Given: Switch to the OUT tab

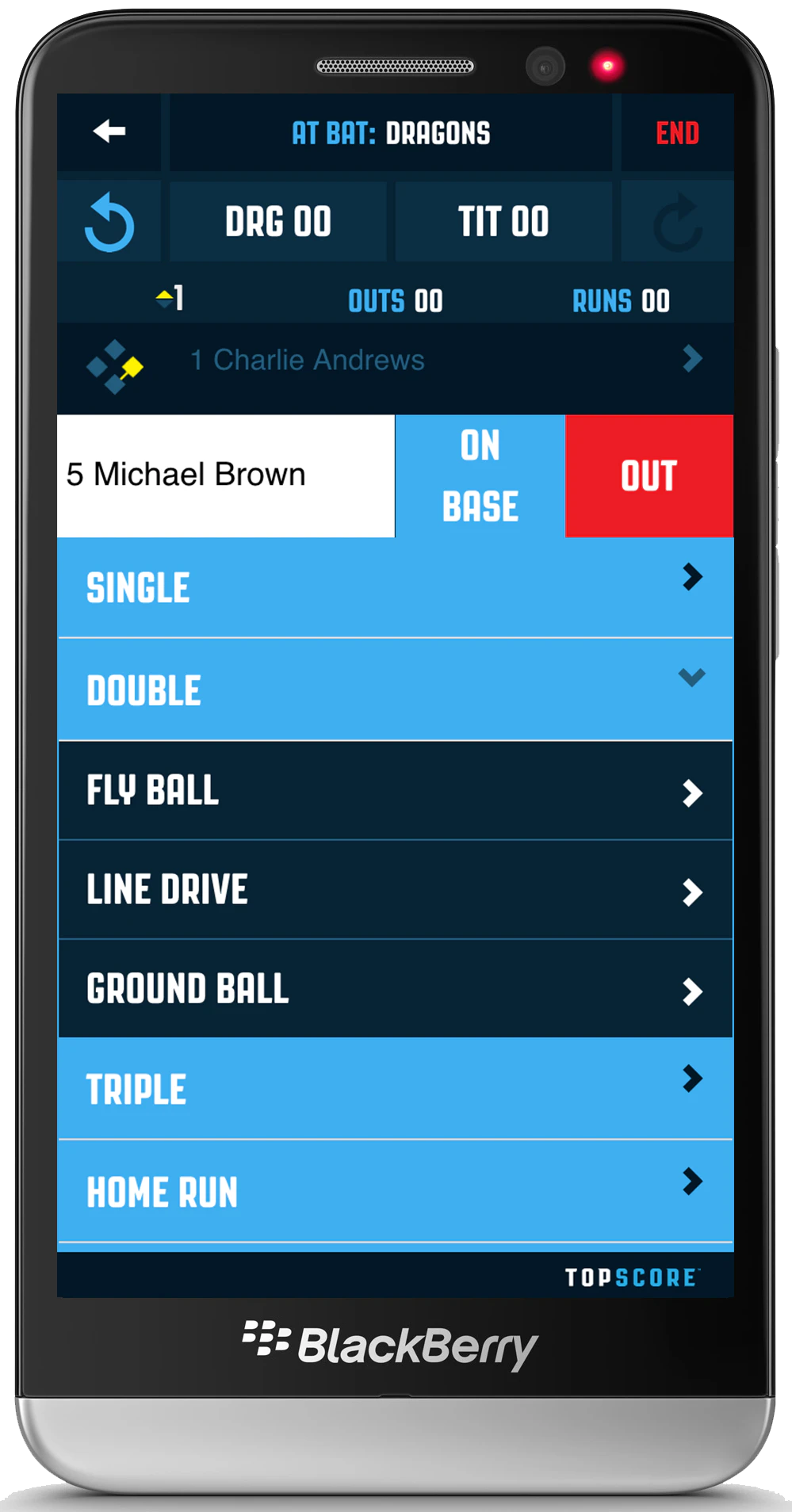Looking at the screenshot, I should (x=649, y=474).
